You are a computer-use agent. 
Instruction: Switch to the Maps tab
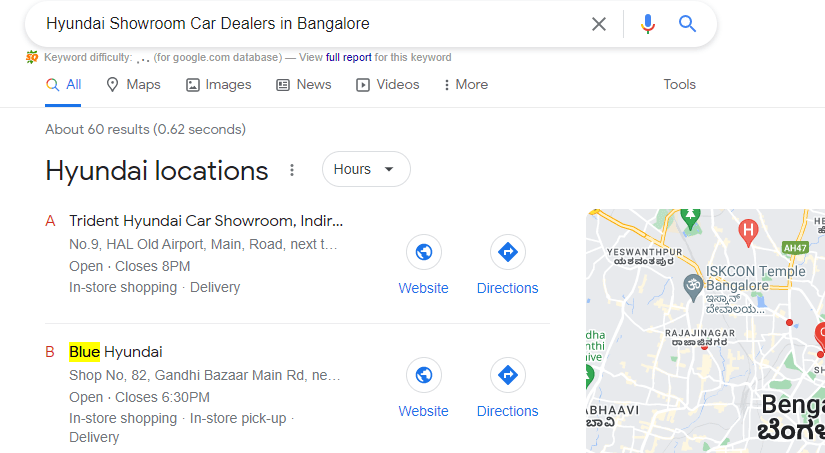(133, 84)
